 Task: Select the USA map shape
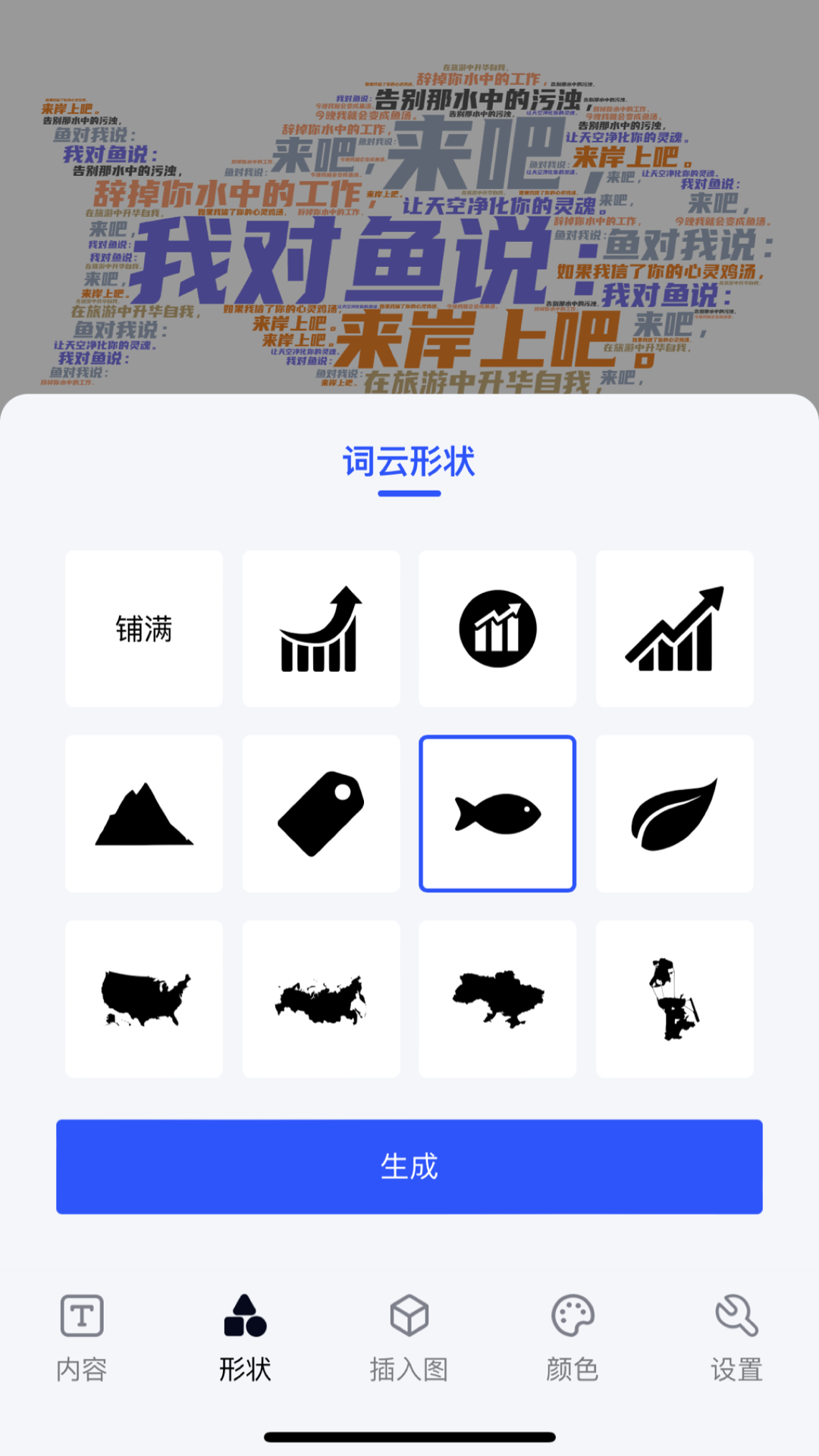(144, 997)
